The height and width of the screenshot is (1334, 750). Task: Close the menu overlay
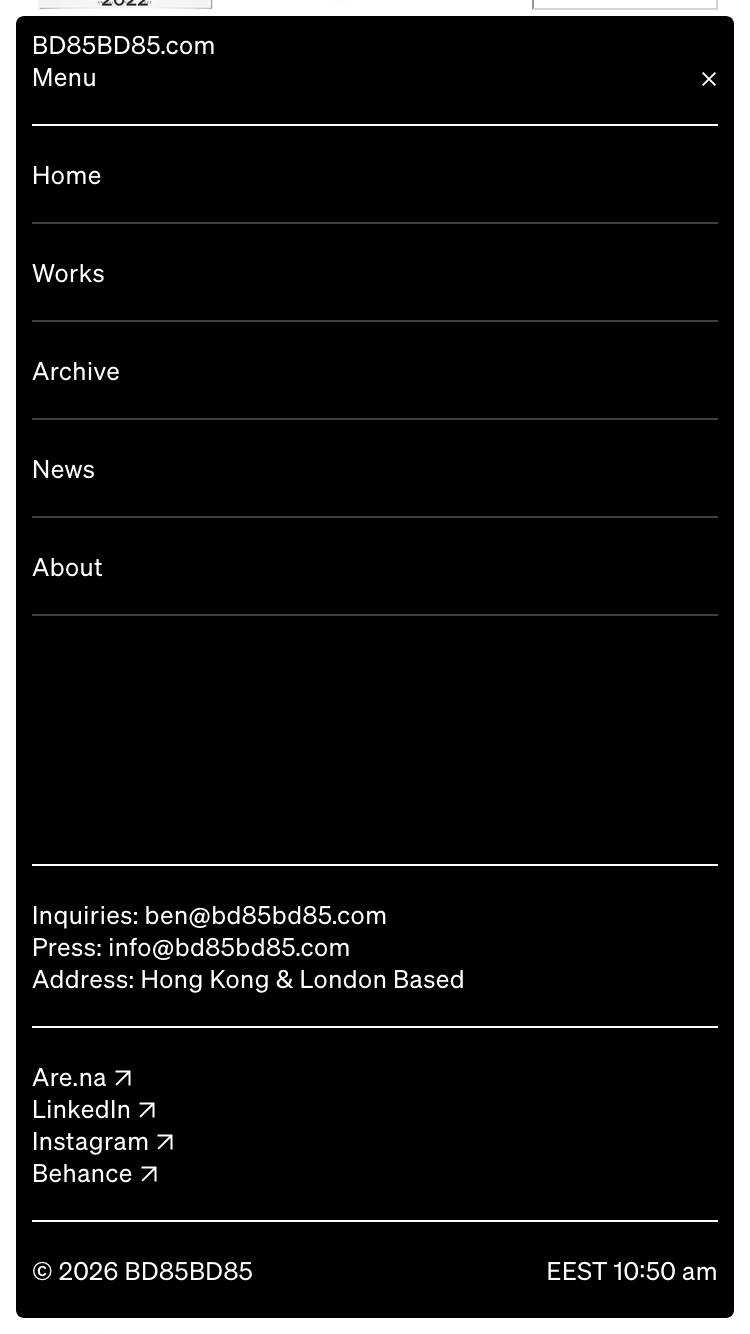click(709, 79)
